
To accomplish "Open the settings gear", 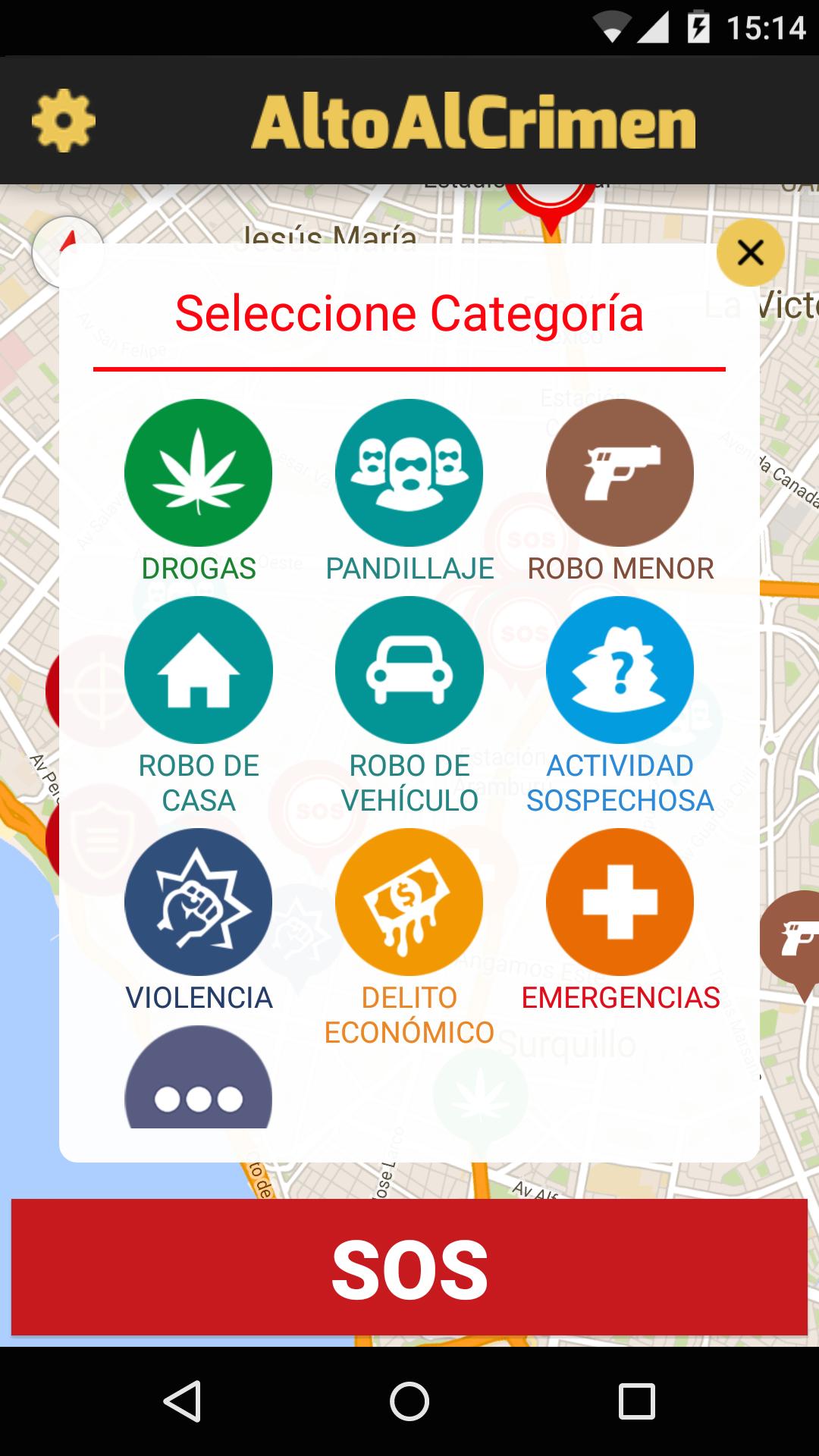I will tap(64, 121).
